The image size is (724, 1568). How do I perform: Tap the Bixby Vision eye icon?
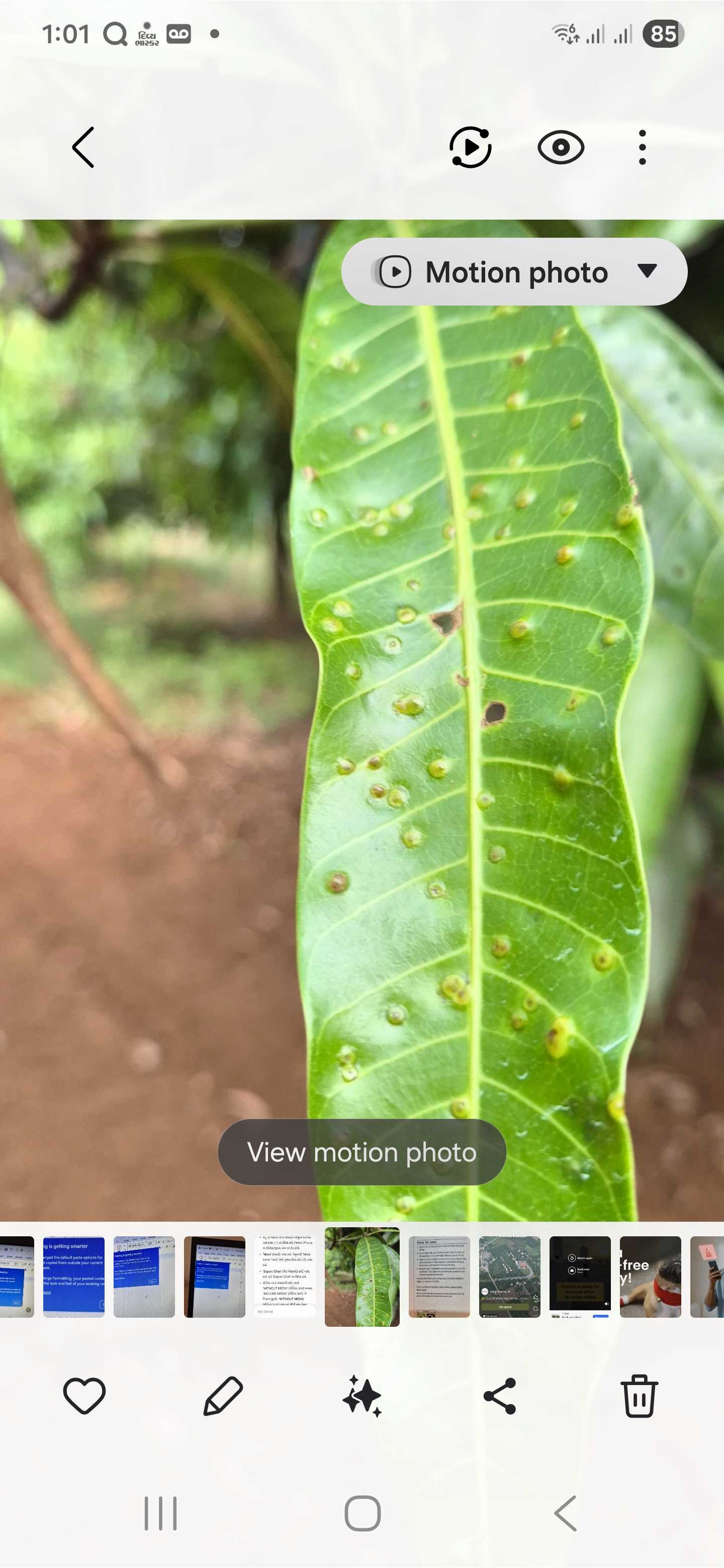[x=560, y=147]
